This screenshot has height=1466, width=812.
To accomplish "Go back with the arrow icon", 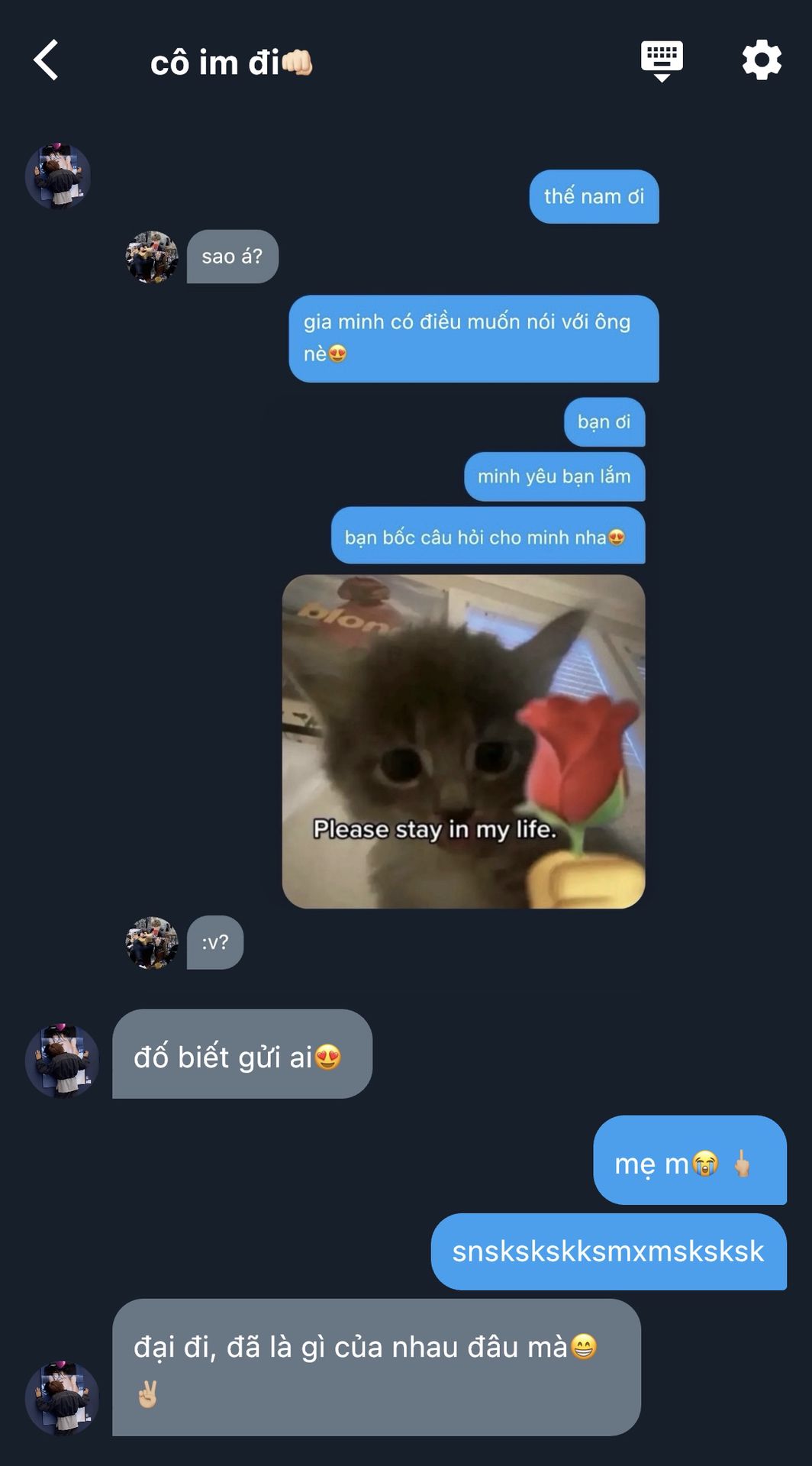I will point(46,60).
